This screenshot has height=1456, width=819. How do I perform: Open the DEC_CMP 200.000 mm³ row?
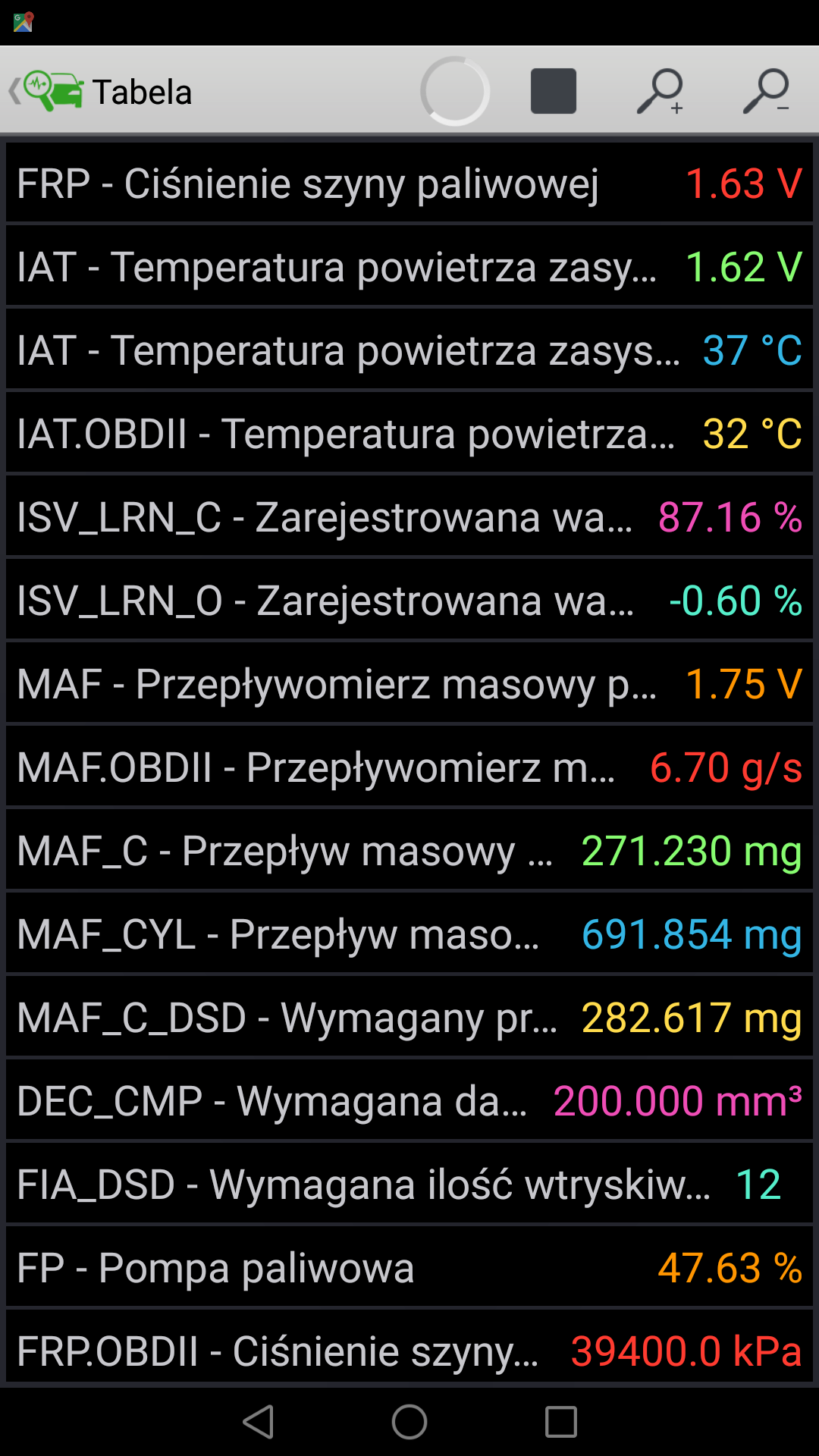(x=409, y=1101)
